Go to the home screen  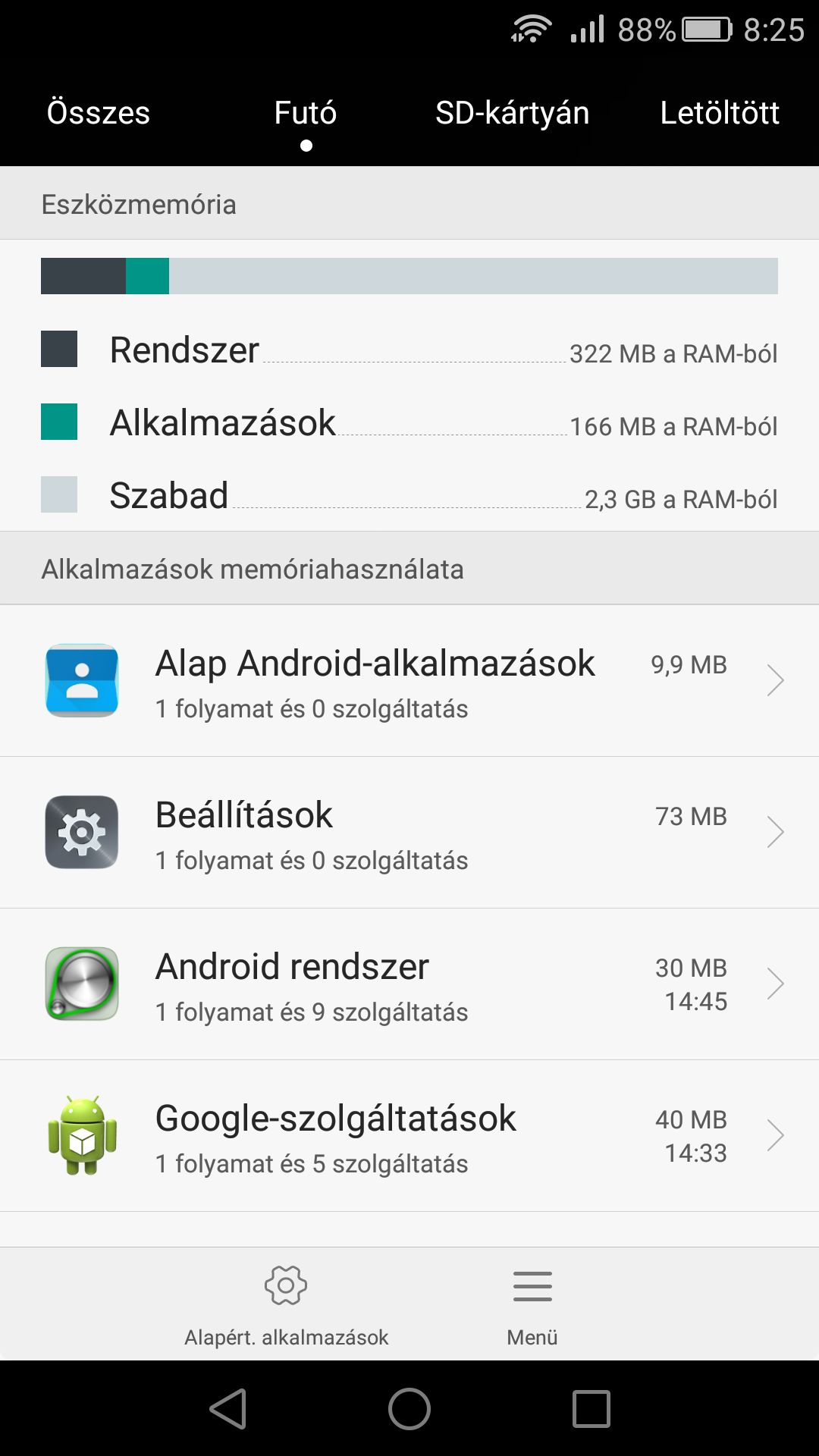(x=409, y=1409)
